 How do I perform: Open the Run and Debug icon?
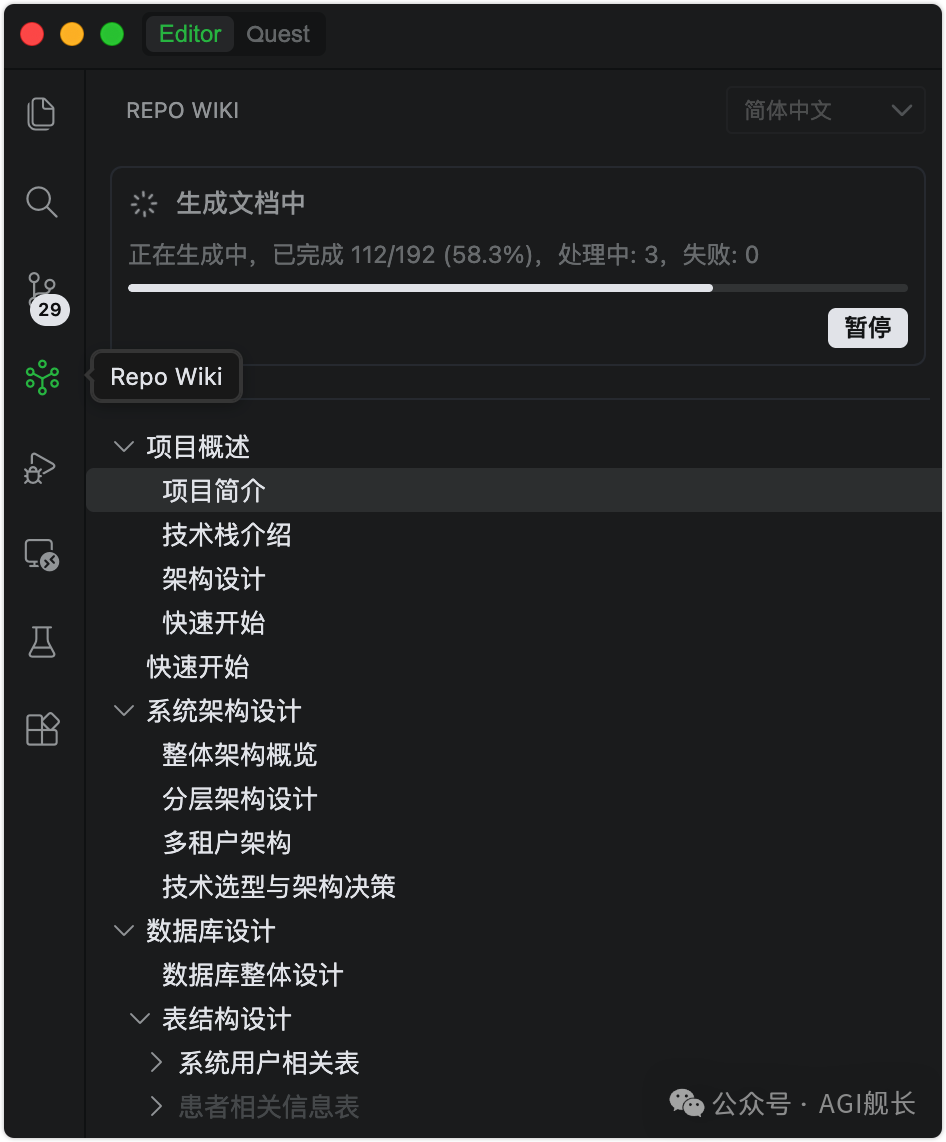pyautogui.click(x=41, y=466)
